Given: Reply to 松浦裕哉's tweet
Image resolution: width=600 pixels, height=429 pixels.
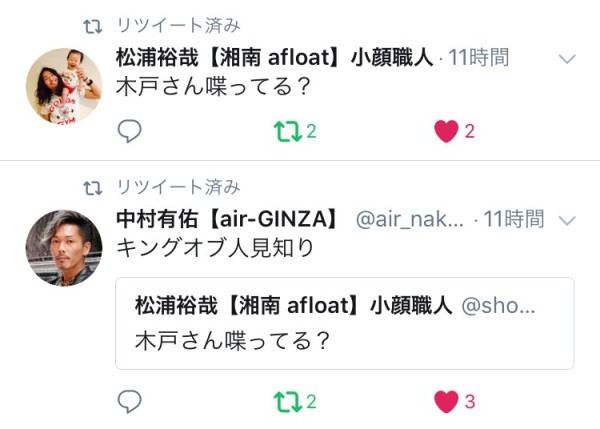Looking at the screenshot, I should 129,130.
